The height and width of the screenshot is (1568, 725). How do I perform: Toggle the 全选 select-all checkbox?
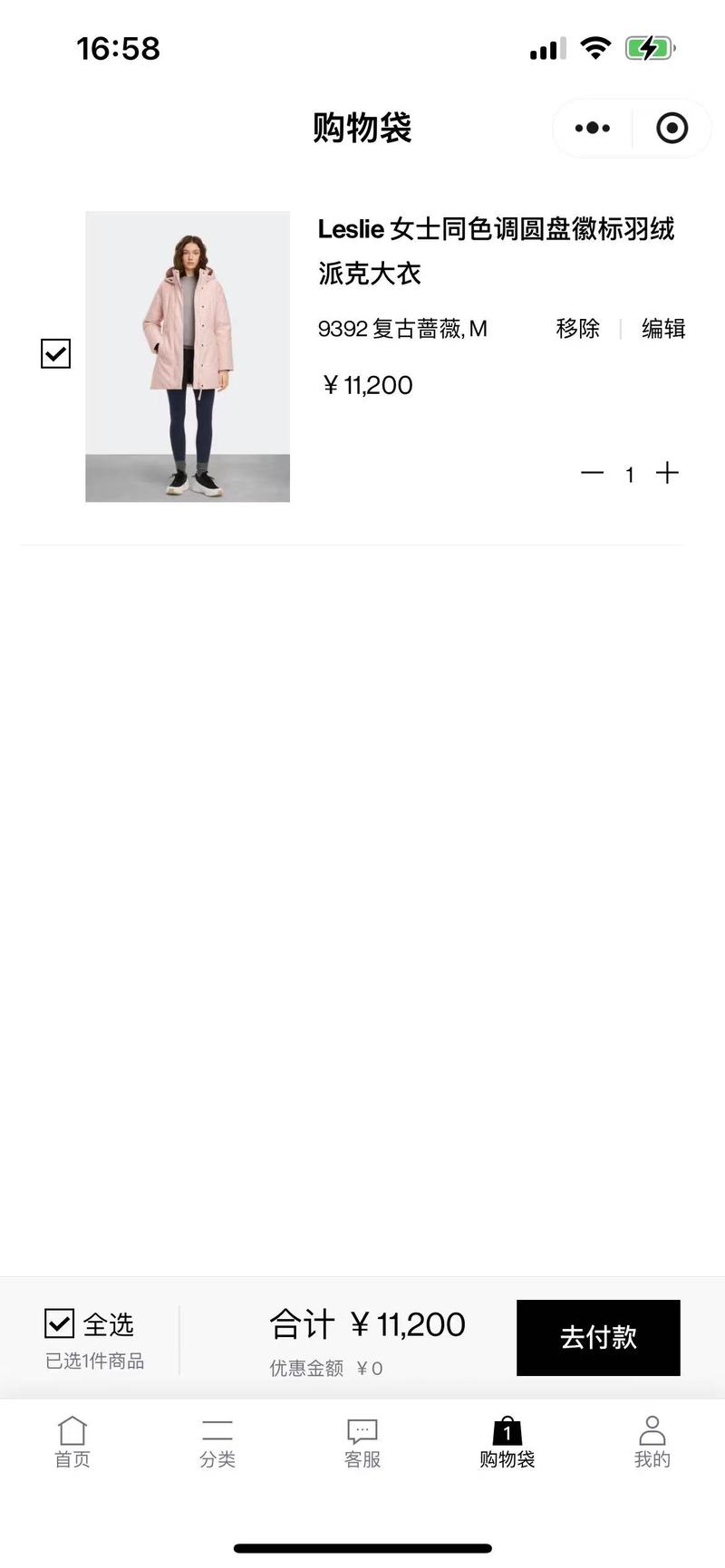pyautogui.click(x=60, y=1323)
